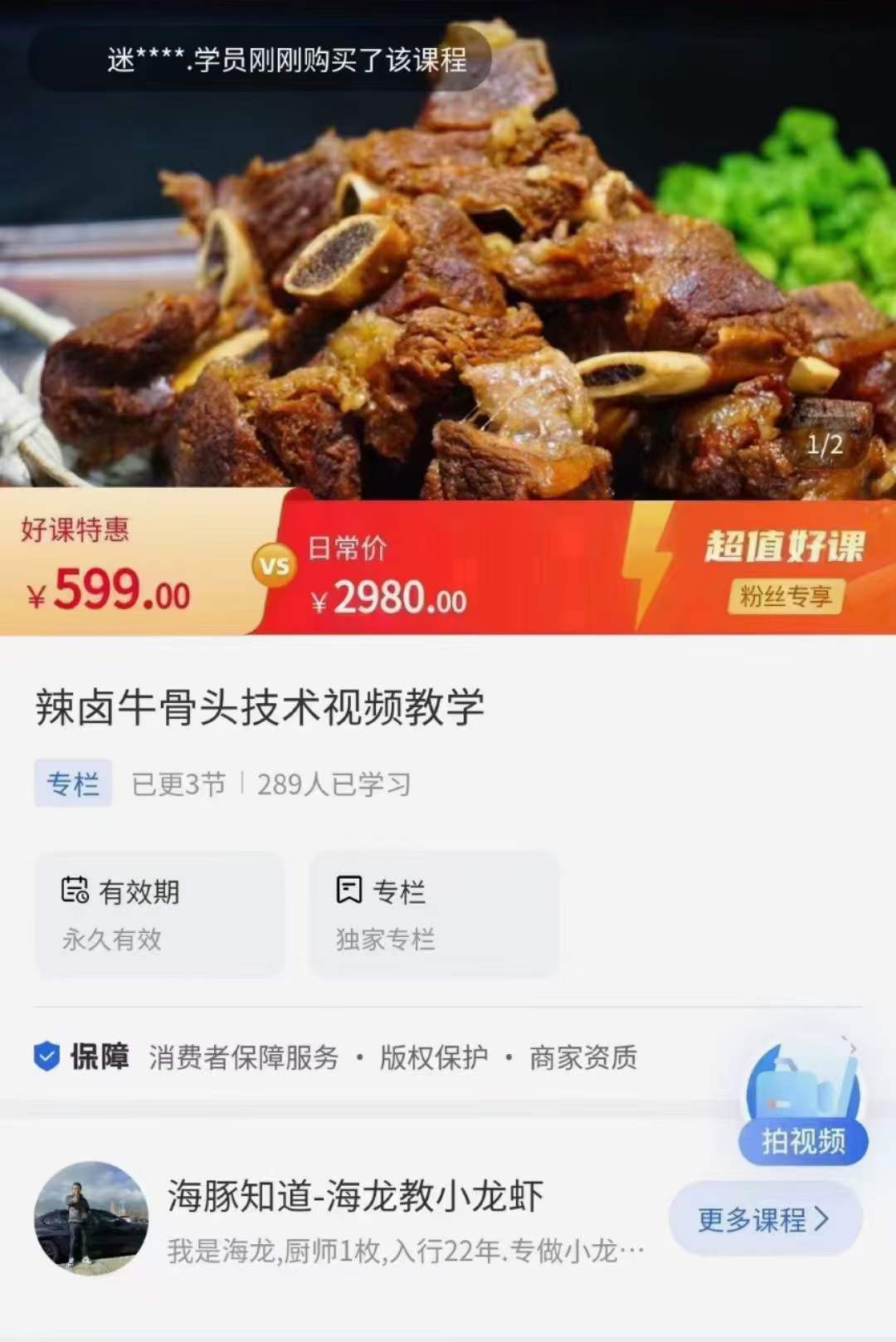Expand the image carousel showing 1/2
The image size is (896, 1342).
click(825, 447)
